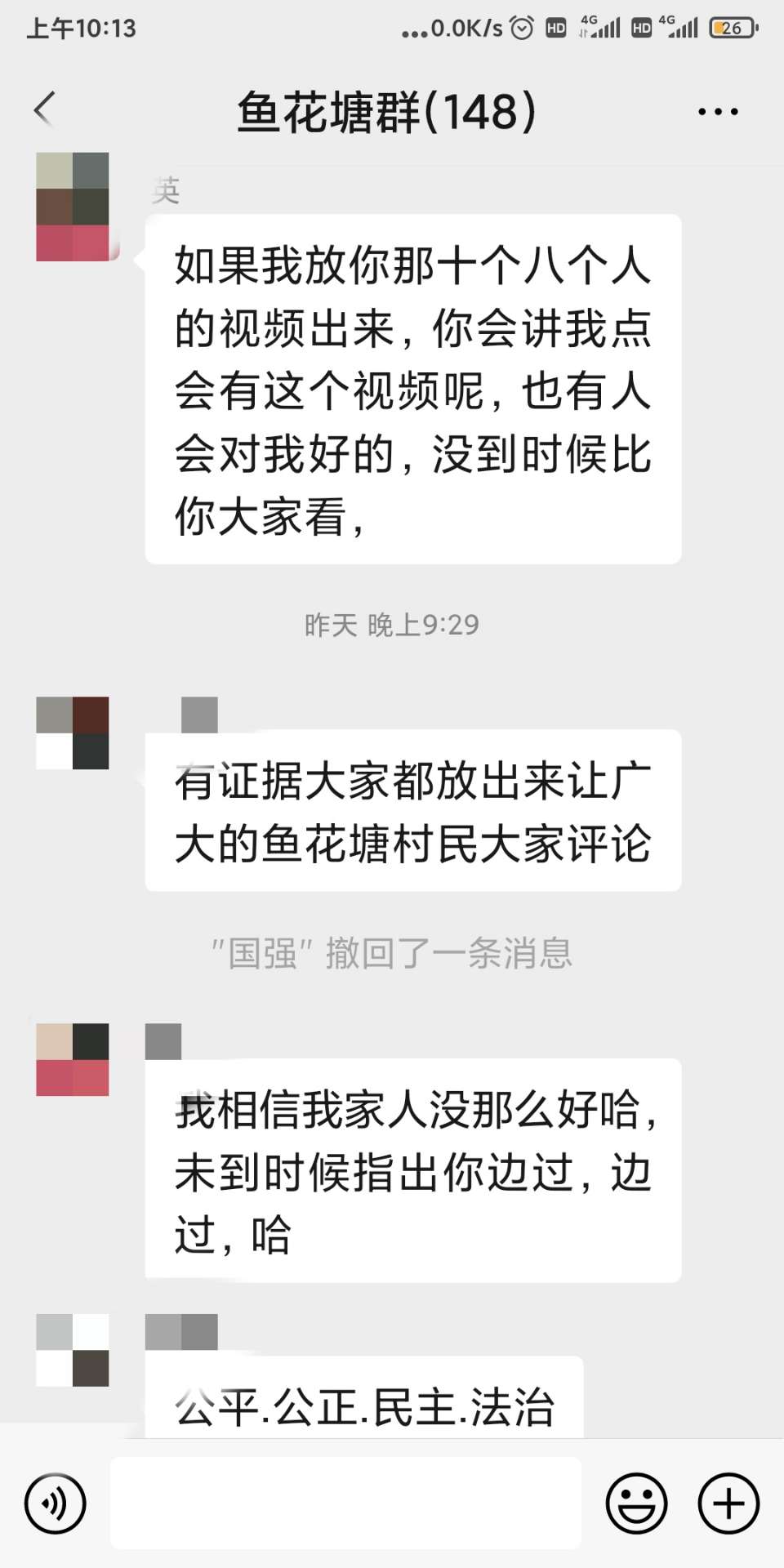Open avatar of sender of 我相信我家人 message
The width and height of the screenshot is (784, 1568).
click(x=73, y=1059)
